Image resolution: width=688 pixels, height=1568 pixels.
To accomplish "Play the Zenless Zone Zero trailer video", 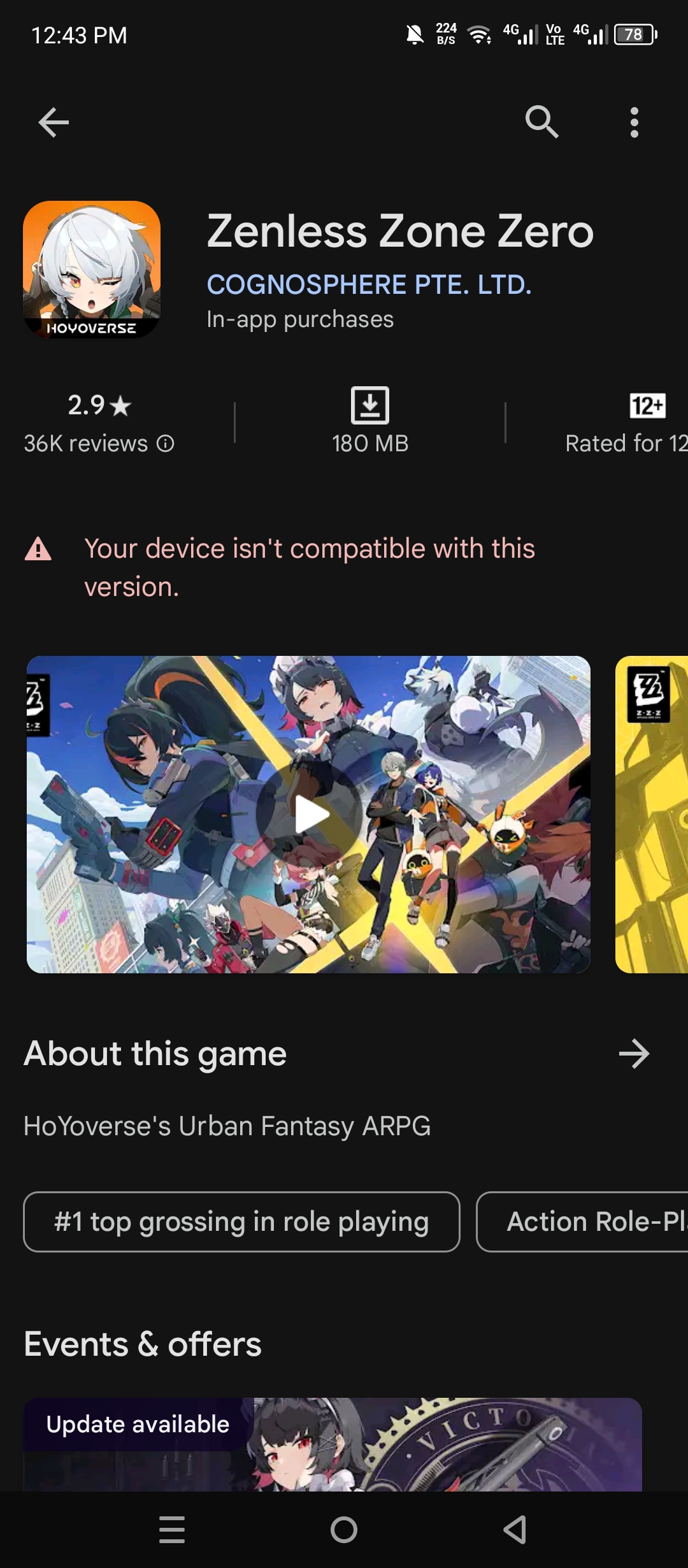I will [x=310, y=814].
